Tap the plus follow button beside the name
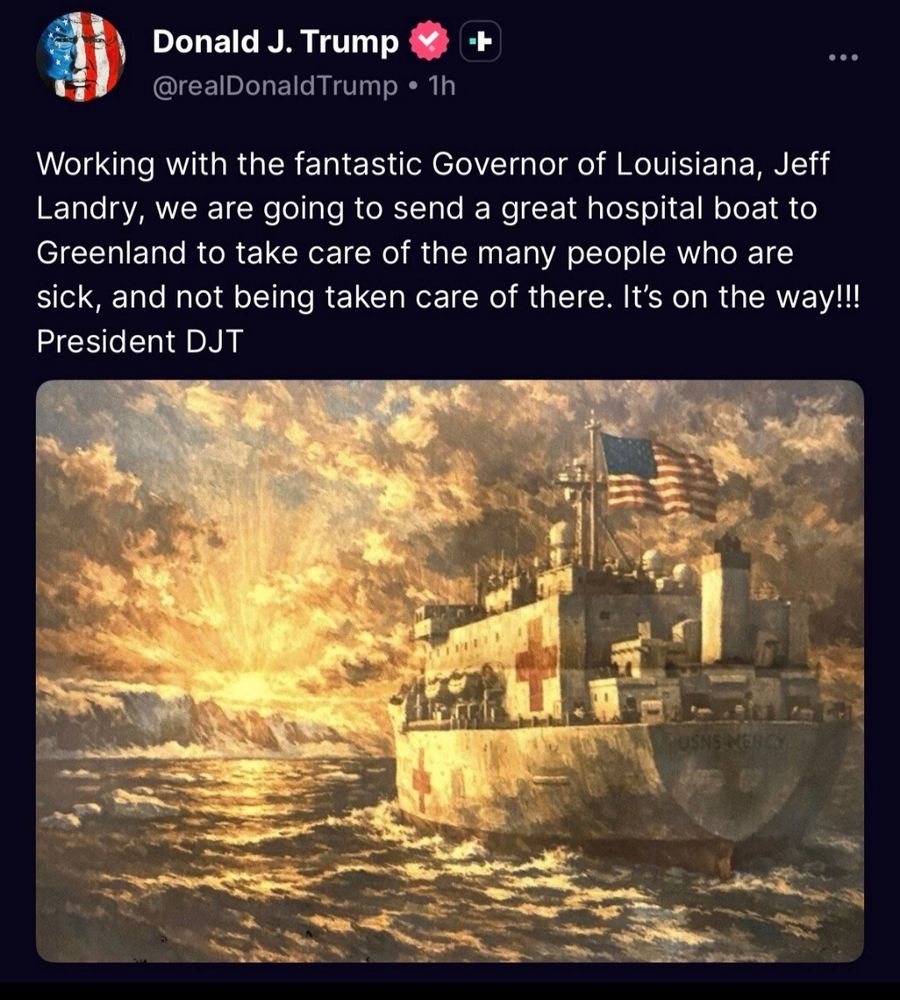Image resolution: width=900 pixels, height=1000 pixels. [480, 41]
